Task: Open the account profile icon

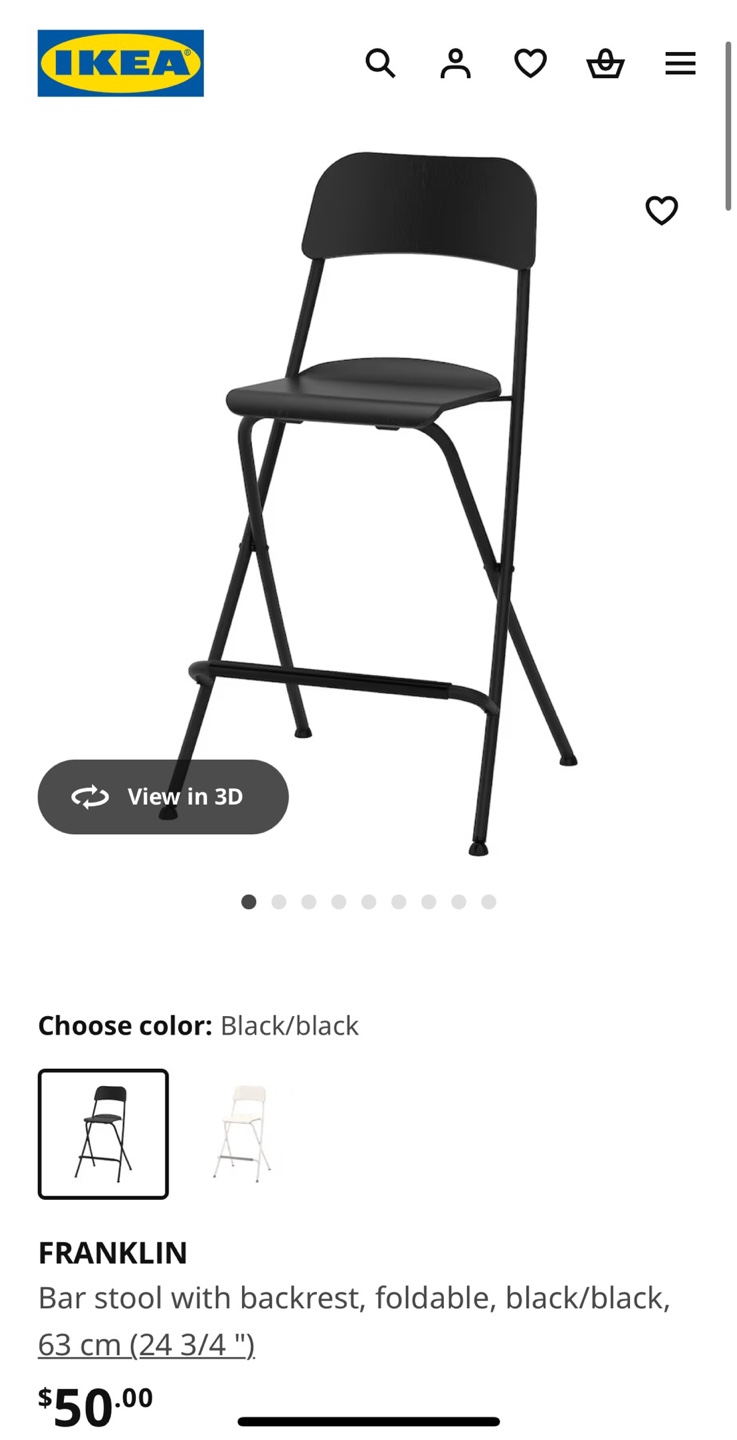Action: [x=455, y=64]
